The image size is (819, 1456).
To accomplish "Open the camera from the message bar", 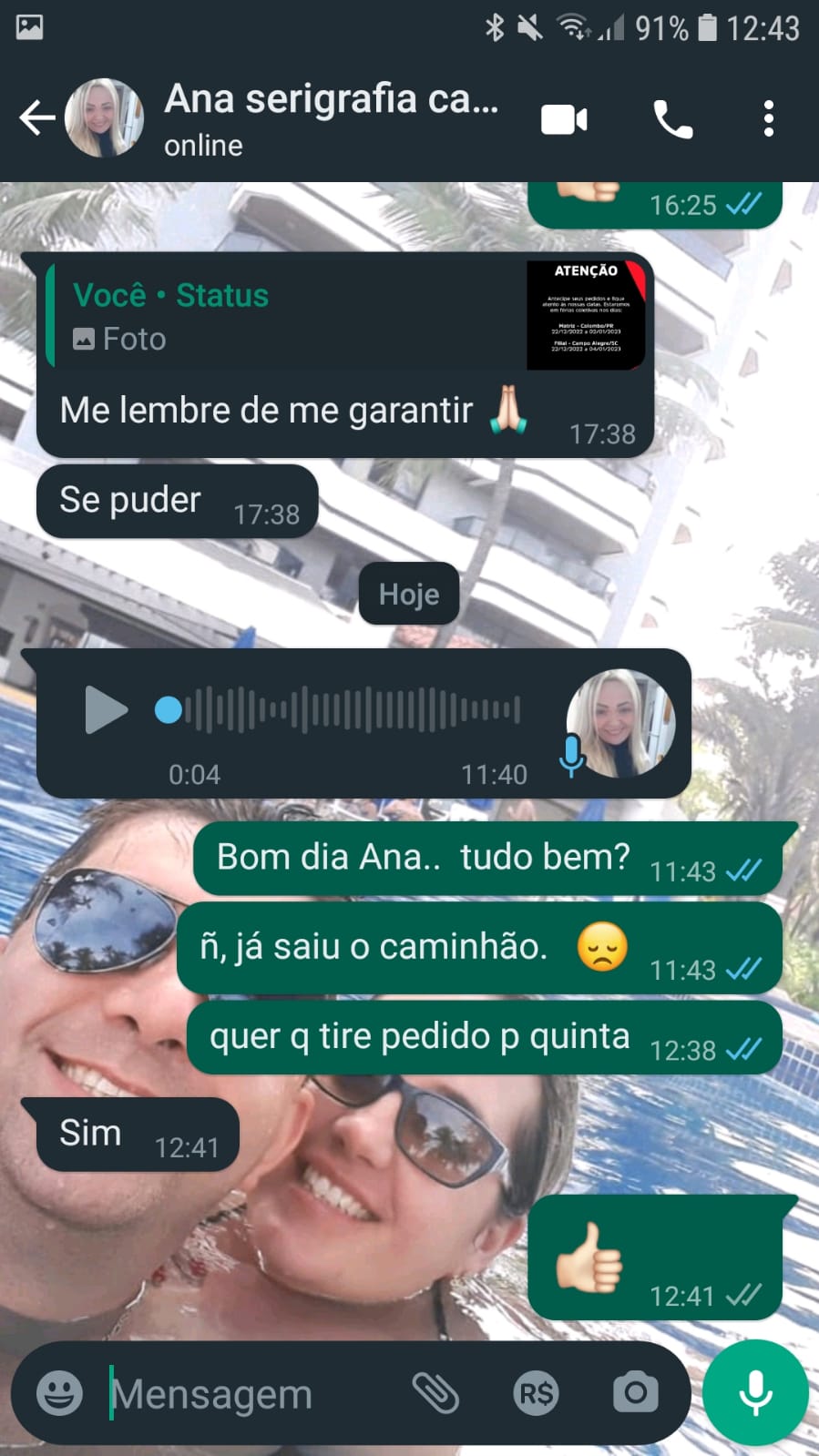I will point(635,1392).
